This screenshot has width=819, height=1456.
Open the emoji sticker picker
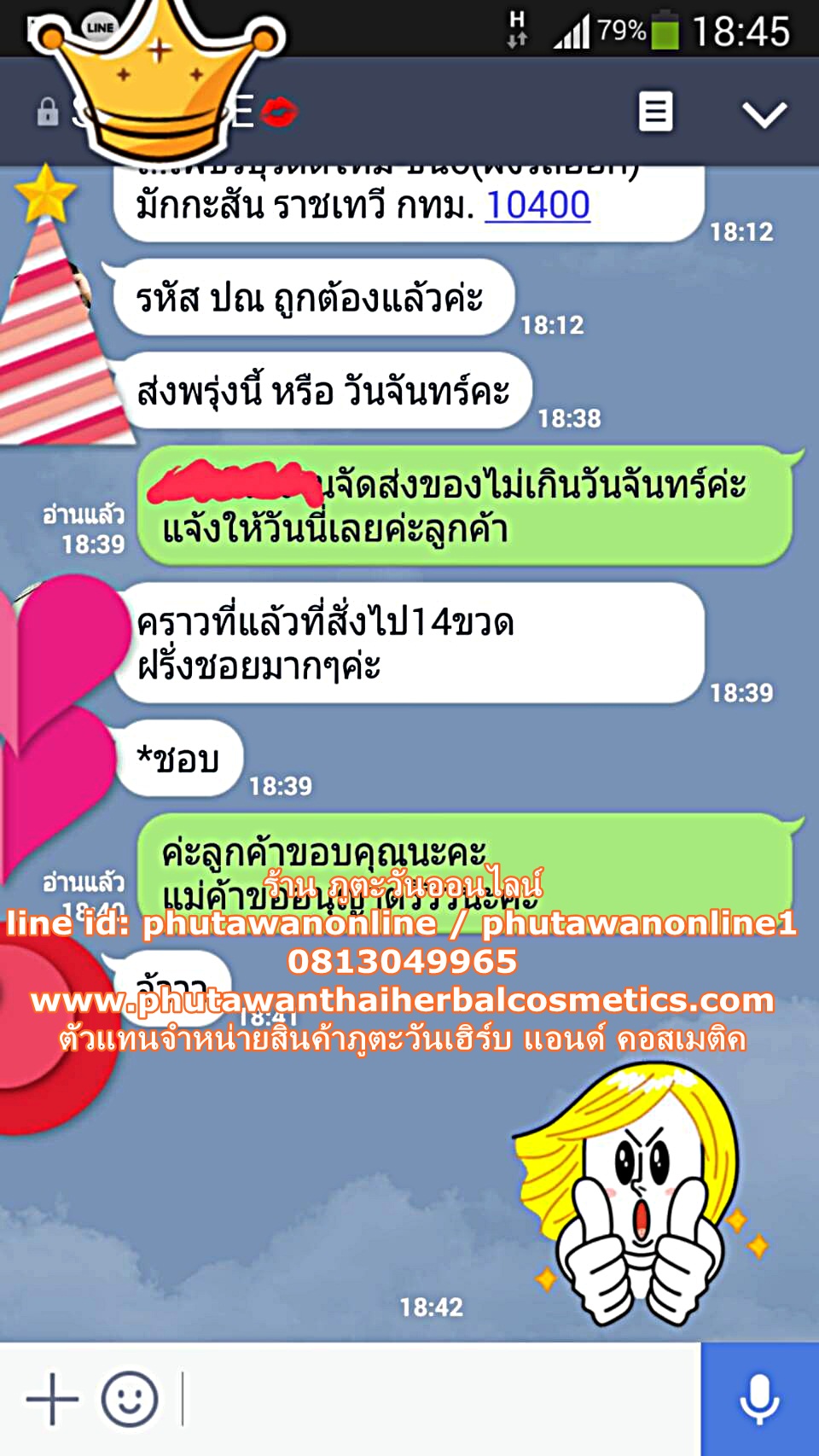130,1399
